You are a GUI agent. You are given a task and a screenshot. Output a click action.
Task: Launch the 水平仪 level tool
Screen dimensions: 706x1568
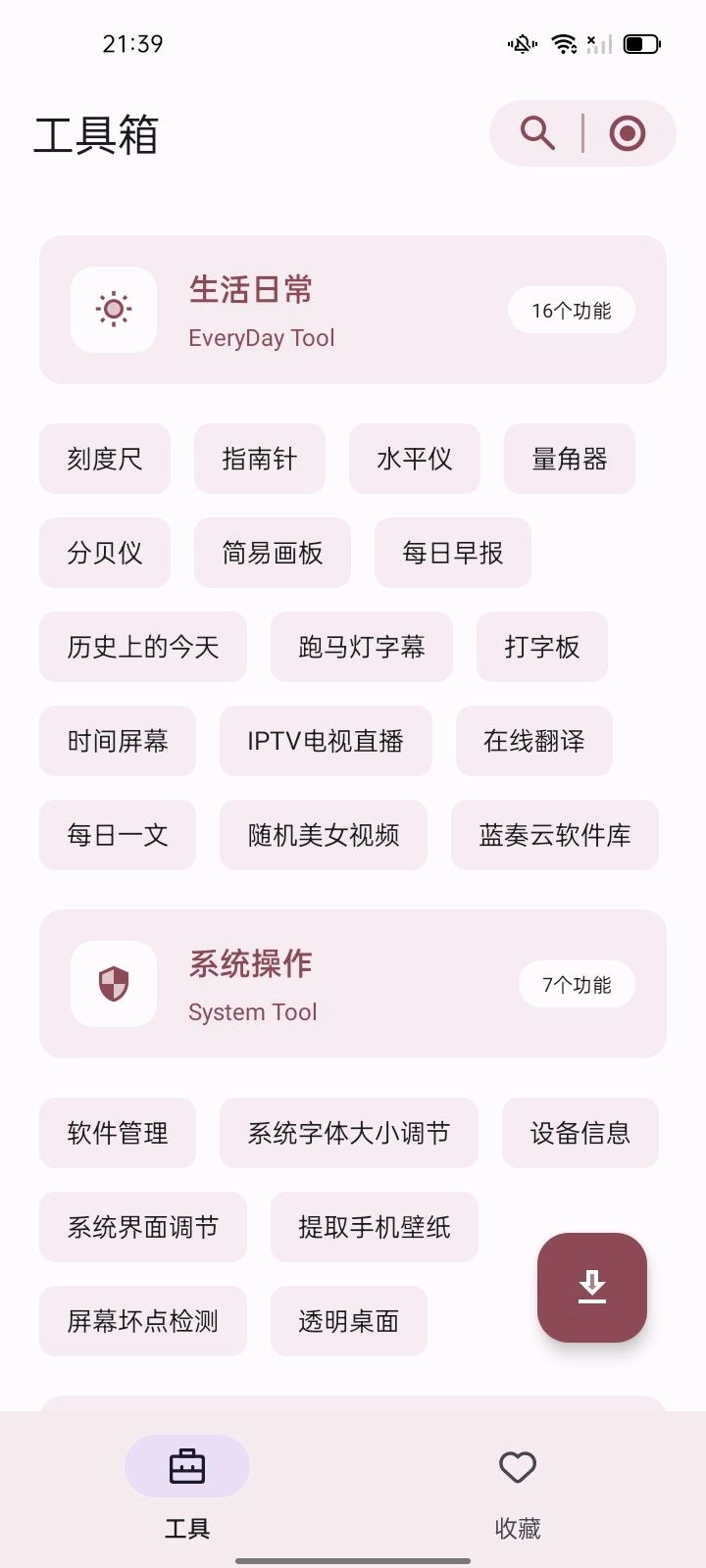415,459
